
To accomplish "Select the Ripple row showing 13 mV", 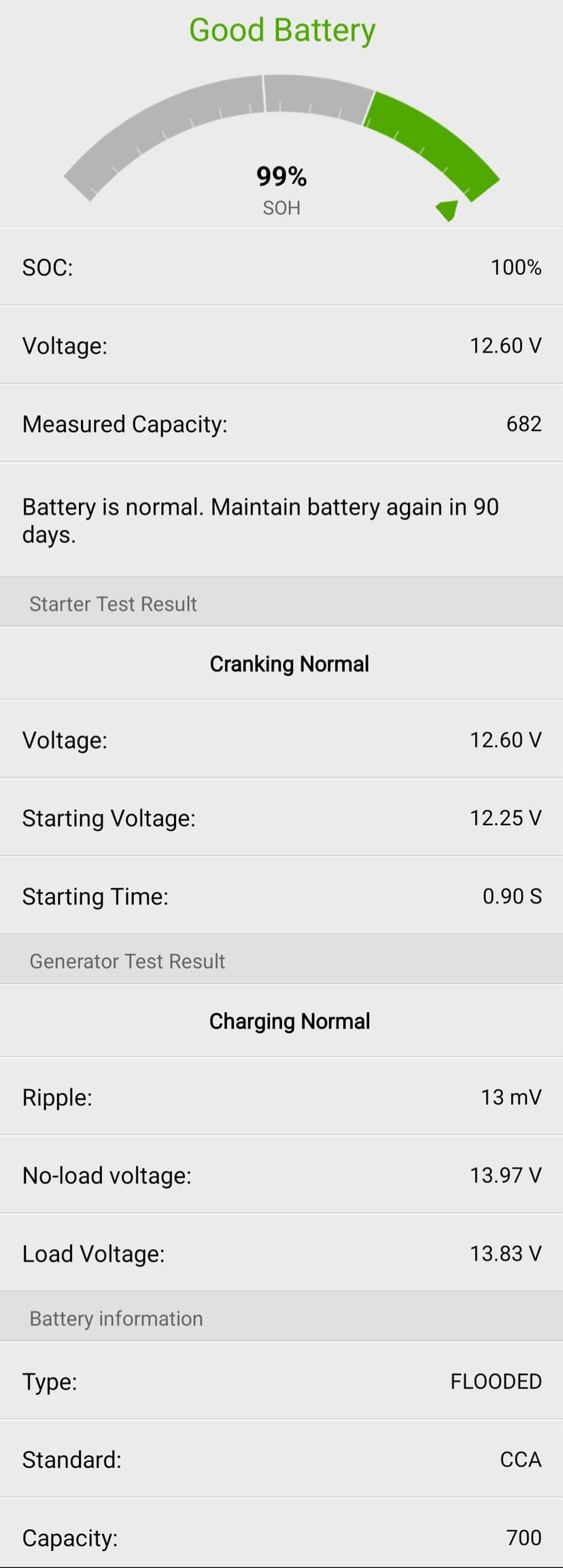I will [281, 1097].
